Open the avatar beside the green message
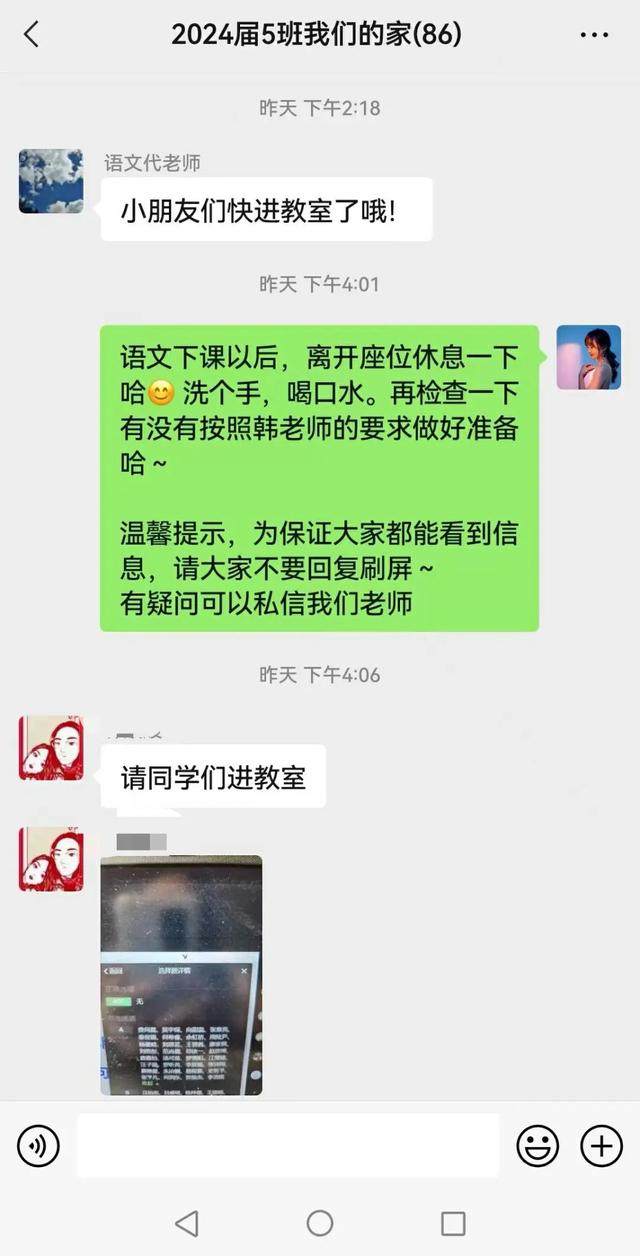Image resolution: width=640 pixels, height=1256 pixels. (x=588, y=357)
